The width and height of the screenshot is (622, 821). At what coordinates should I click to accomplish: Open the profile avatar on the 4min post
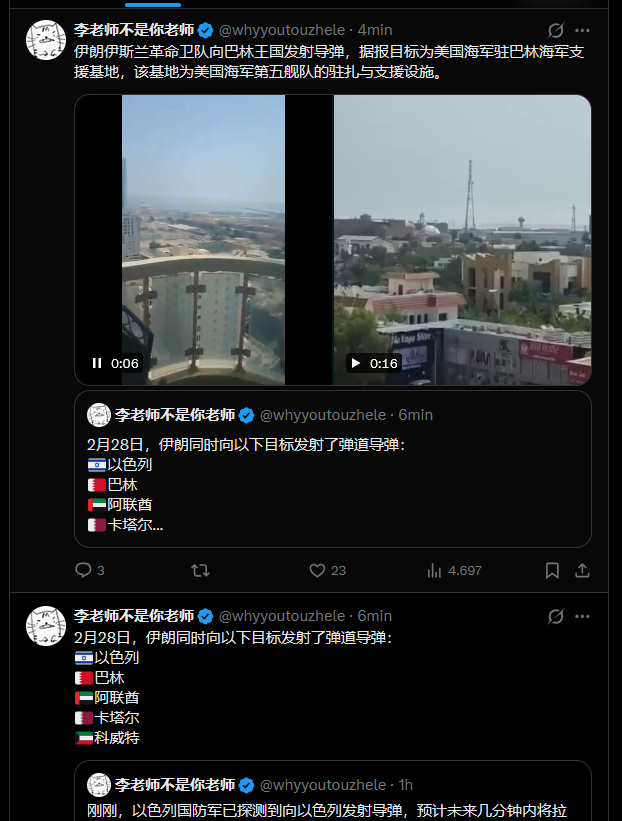pos(45,40)
